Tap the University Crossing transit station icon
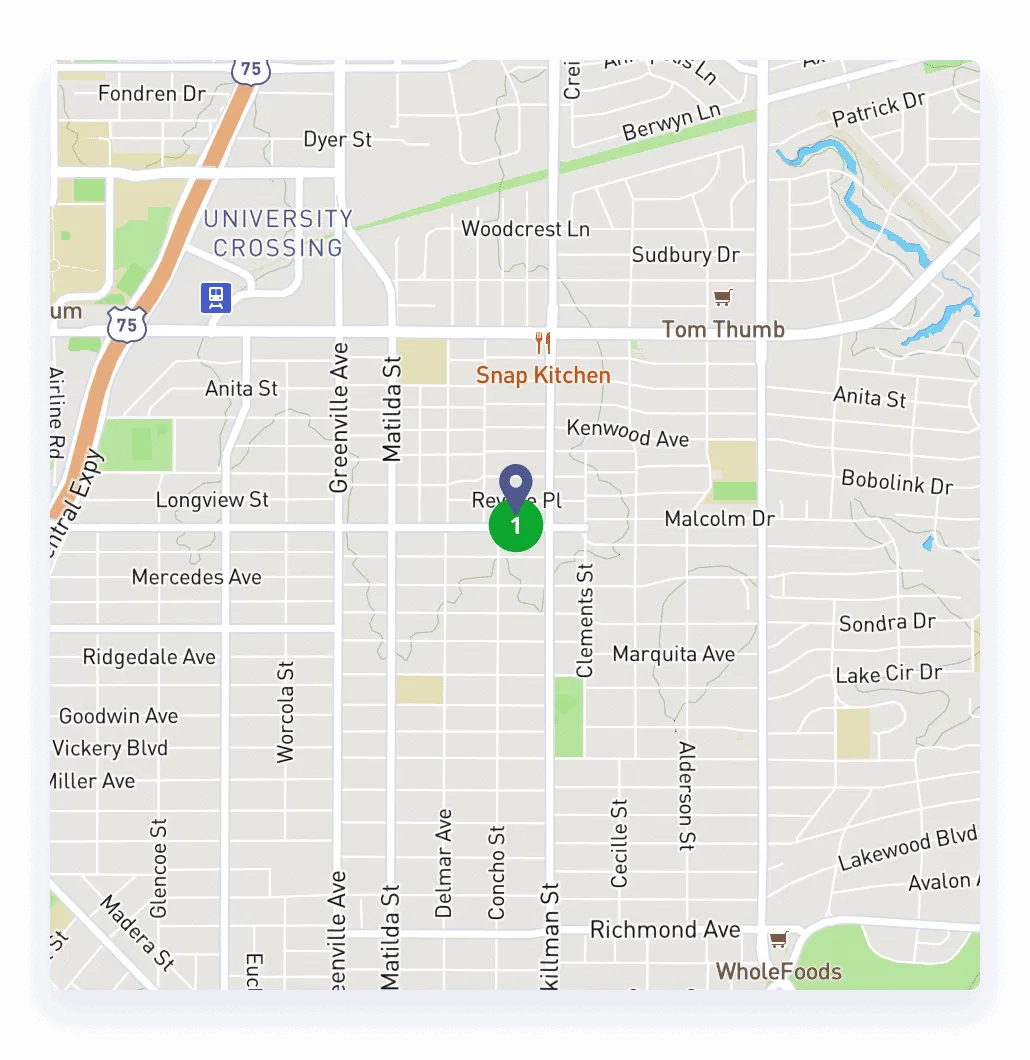Screen dimensions: 1030x1060 tap(216, 297)
